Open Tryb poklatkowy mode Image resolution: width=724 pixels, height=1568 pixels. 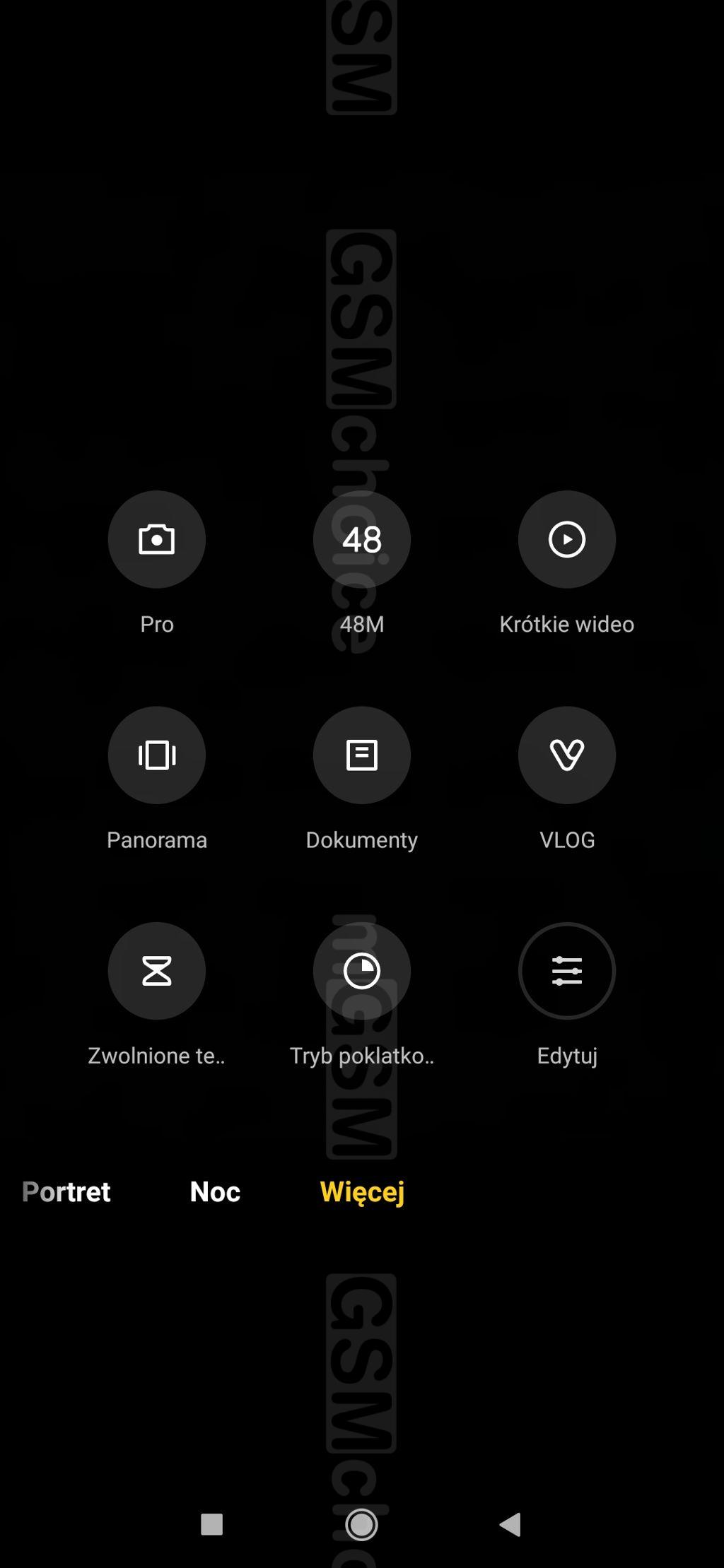tap(361, 971)
